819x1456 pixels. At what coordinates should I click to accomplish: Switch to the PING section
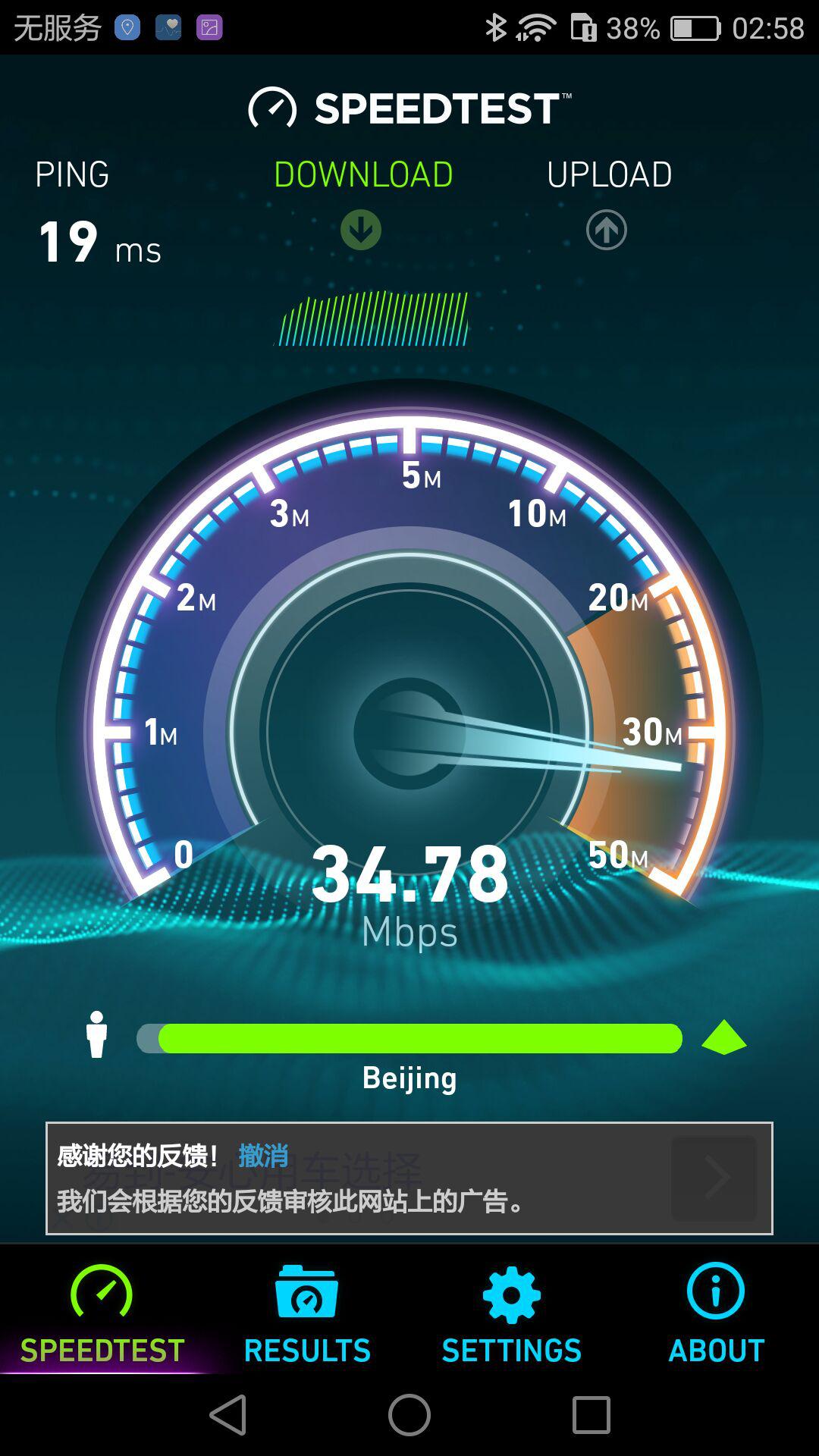pos(72,174)
